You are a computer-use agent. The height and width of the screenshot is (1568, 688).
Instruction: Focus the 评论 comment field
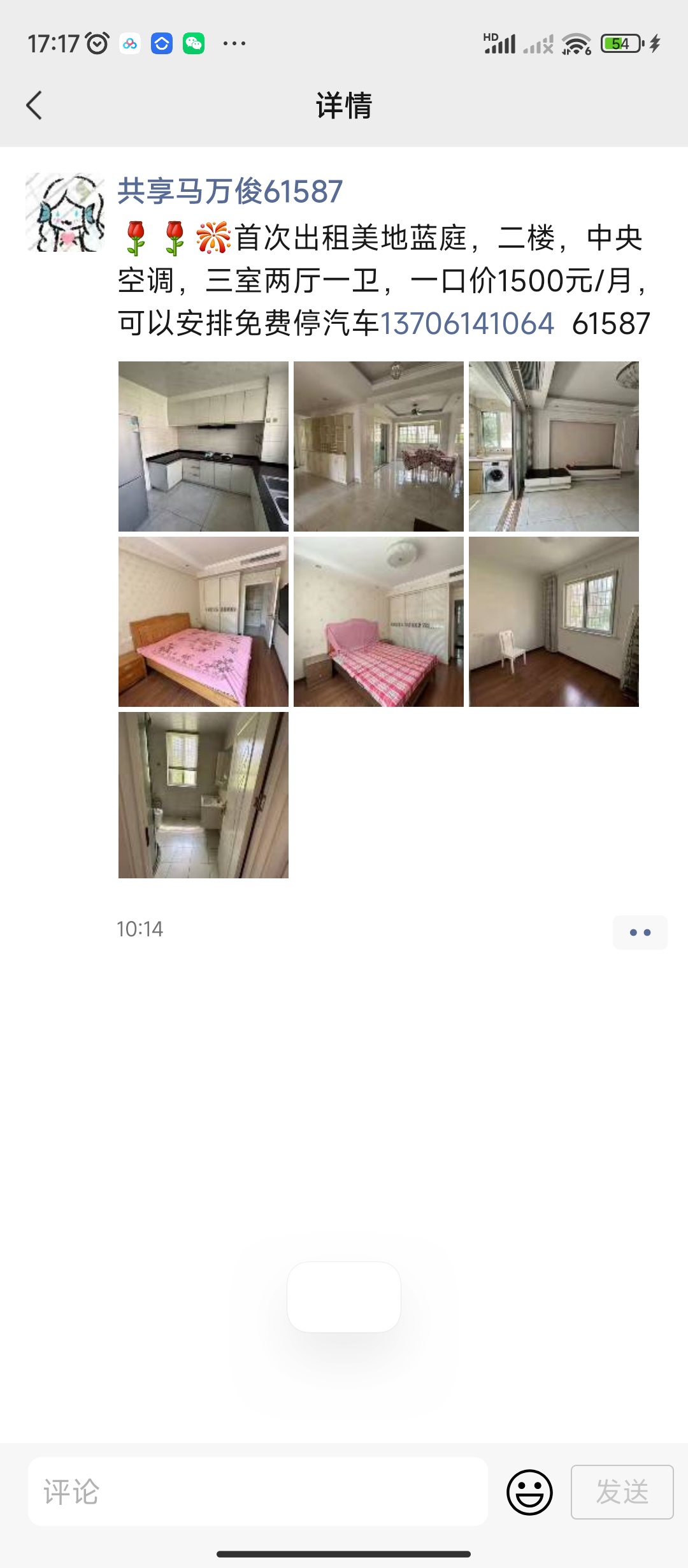click(258, 1492)
